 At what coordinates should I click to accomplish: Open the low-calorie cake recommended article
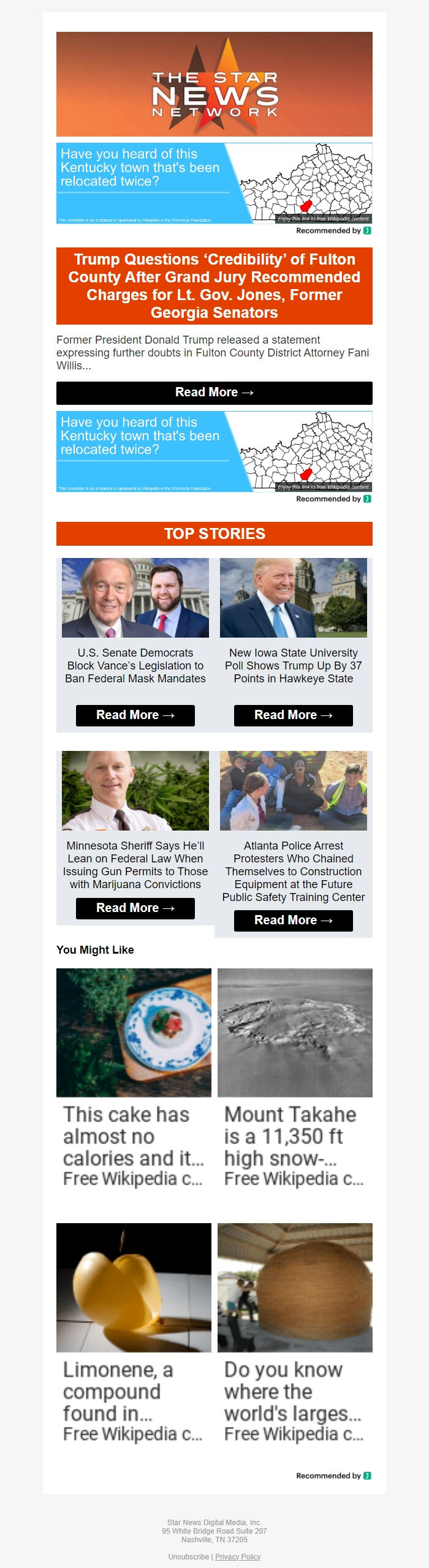[134, 1079]
